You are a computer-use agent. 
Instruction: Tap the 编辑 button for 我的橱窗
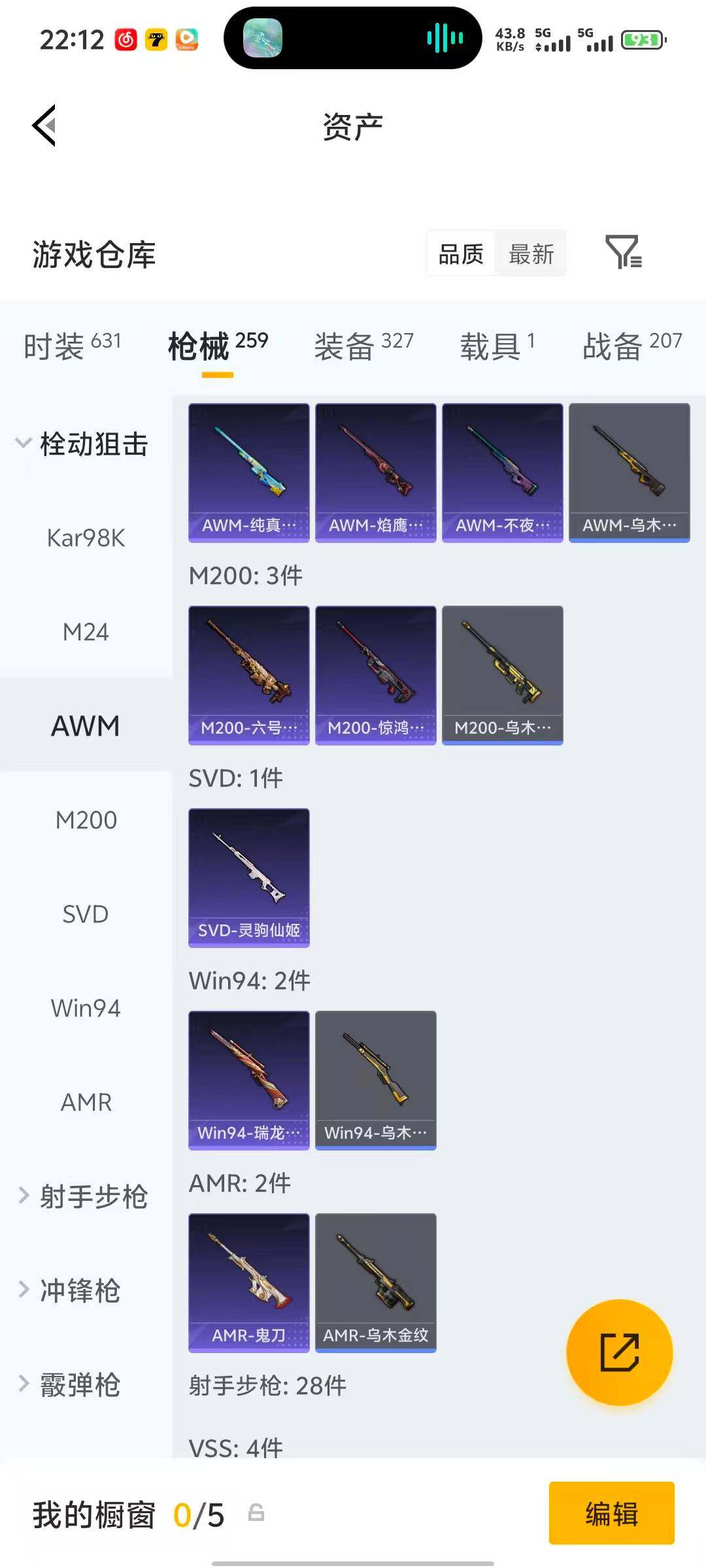click(611, 1513)
